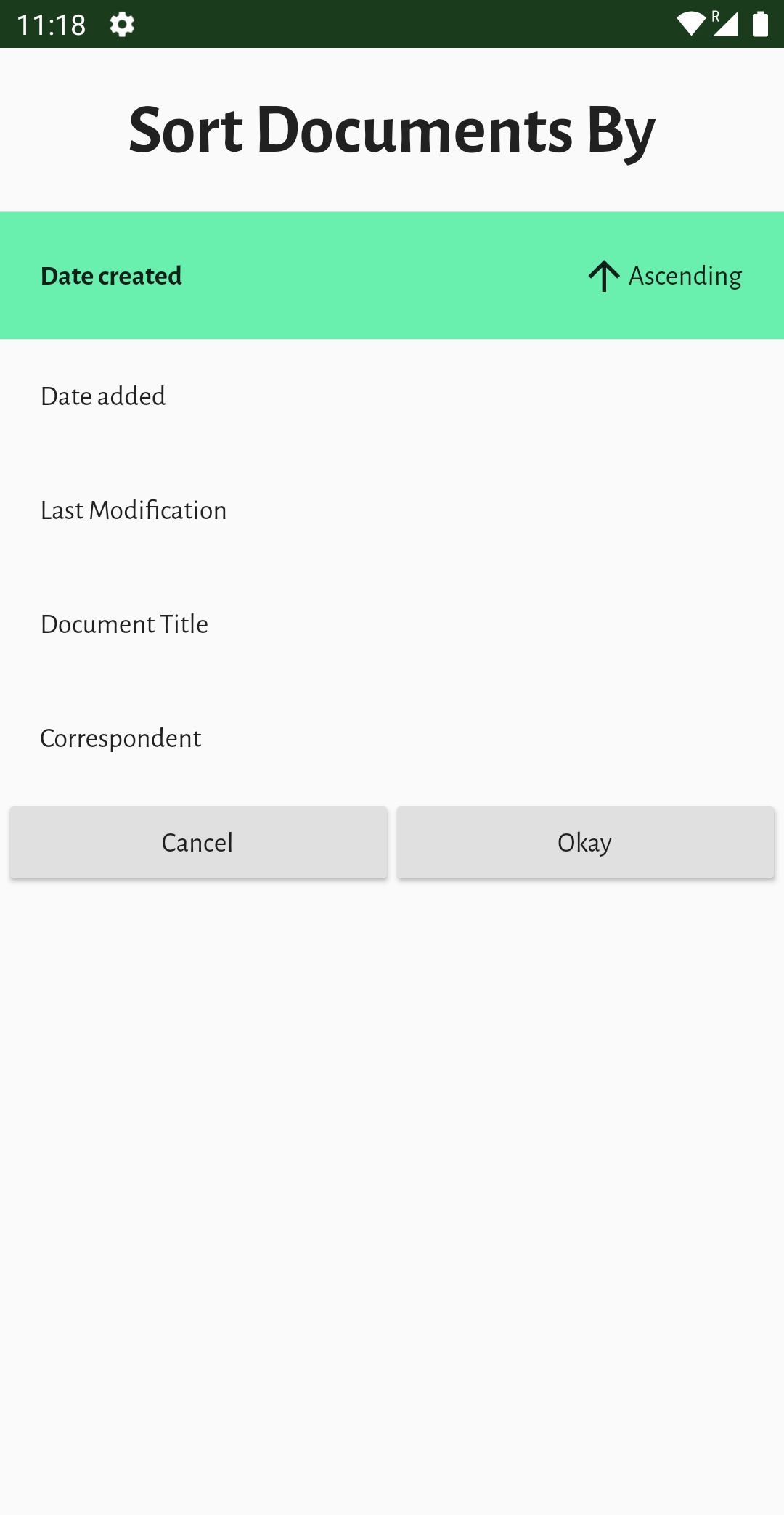Choose Last Modification as sort field

(x=134, y=510)
